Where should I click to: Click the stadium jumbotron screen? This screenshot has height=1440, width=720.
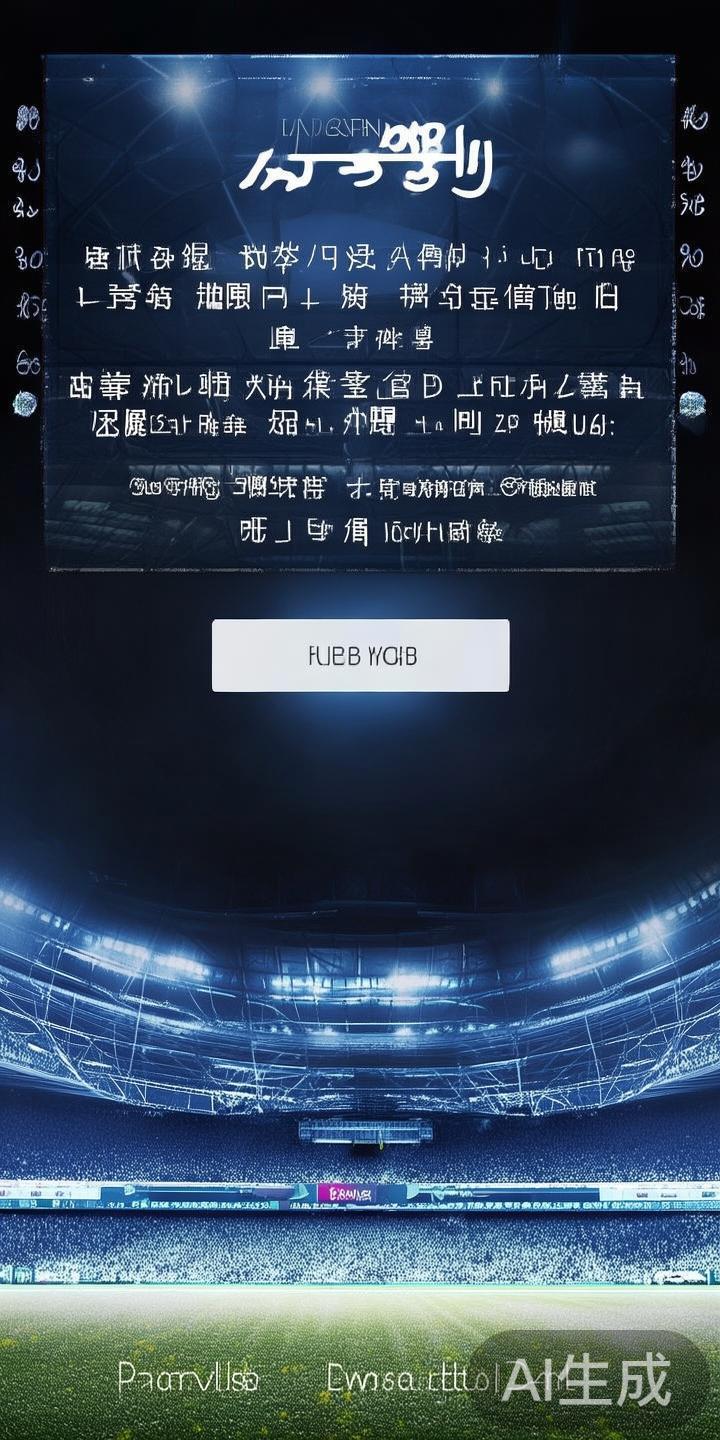click(x=360, y=1135)
